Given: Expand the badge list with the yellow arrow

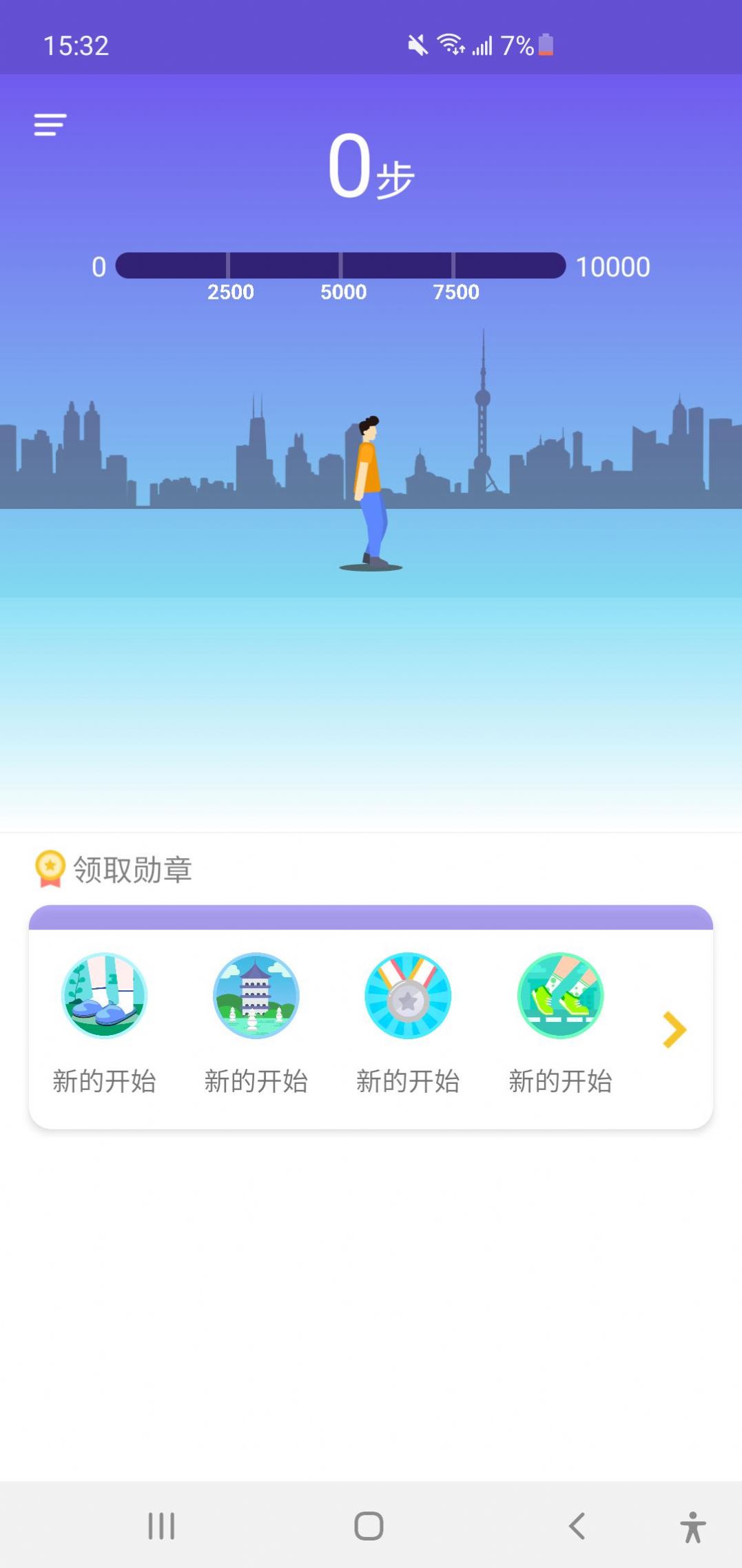Looking at the screenshot, I should point(673,1029).
